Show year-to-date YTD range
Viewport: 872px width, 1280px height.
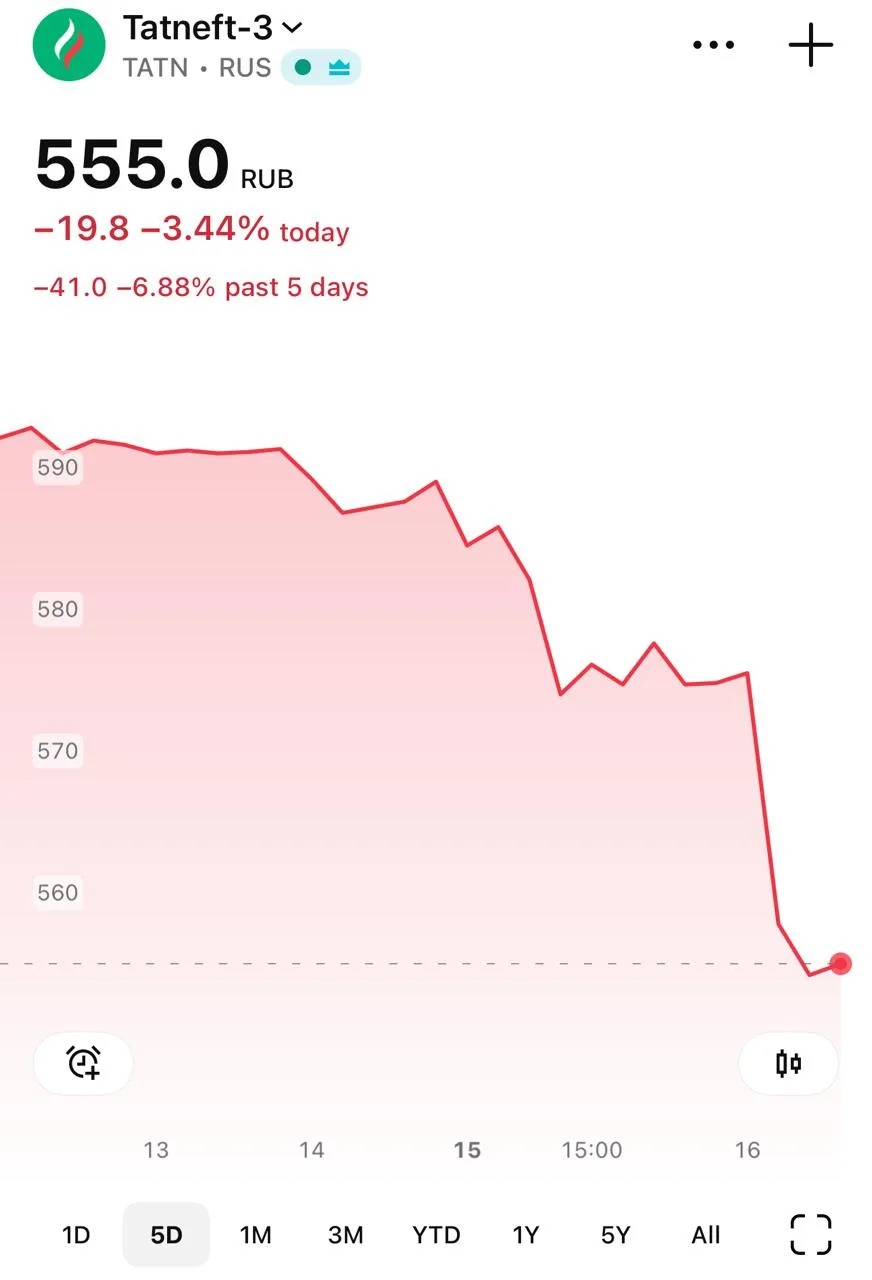(x=436, y=1235)
